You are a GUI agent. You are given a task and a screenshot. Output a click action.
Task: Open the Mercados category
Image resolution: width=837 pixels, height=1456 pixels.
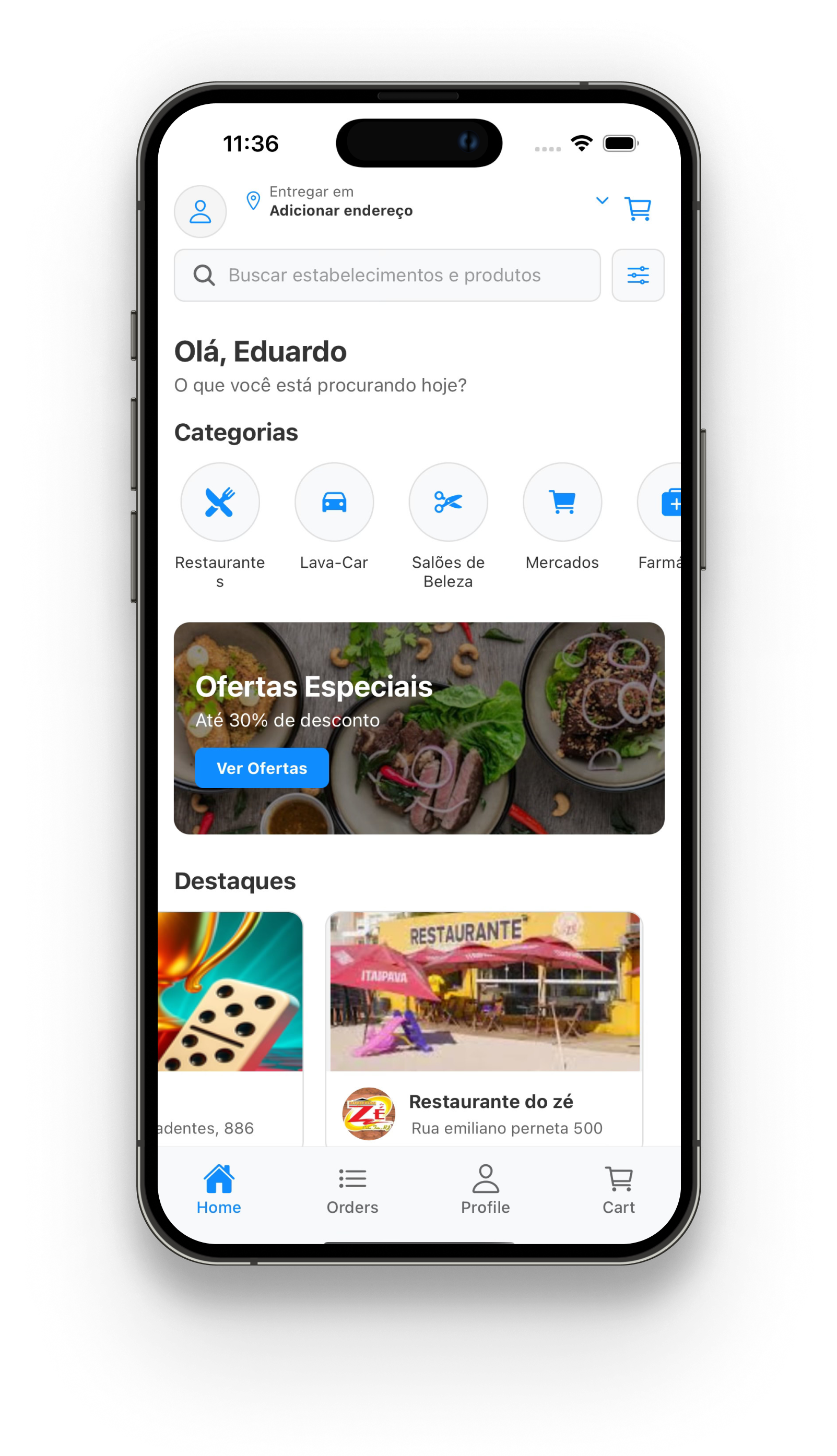[x=562, y=503]
